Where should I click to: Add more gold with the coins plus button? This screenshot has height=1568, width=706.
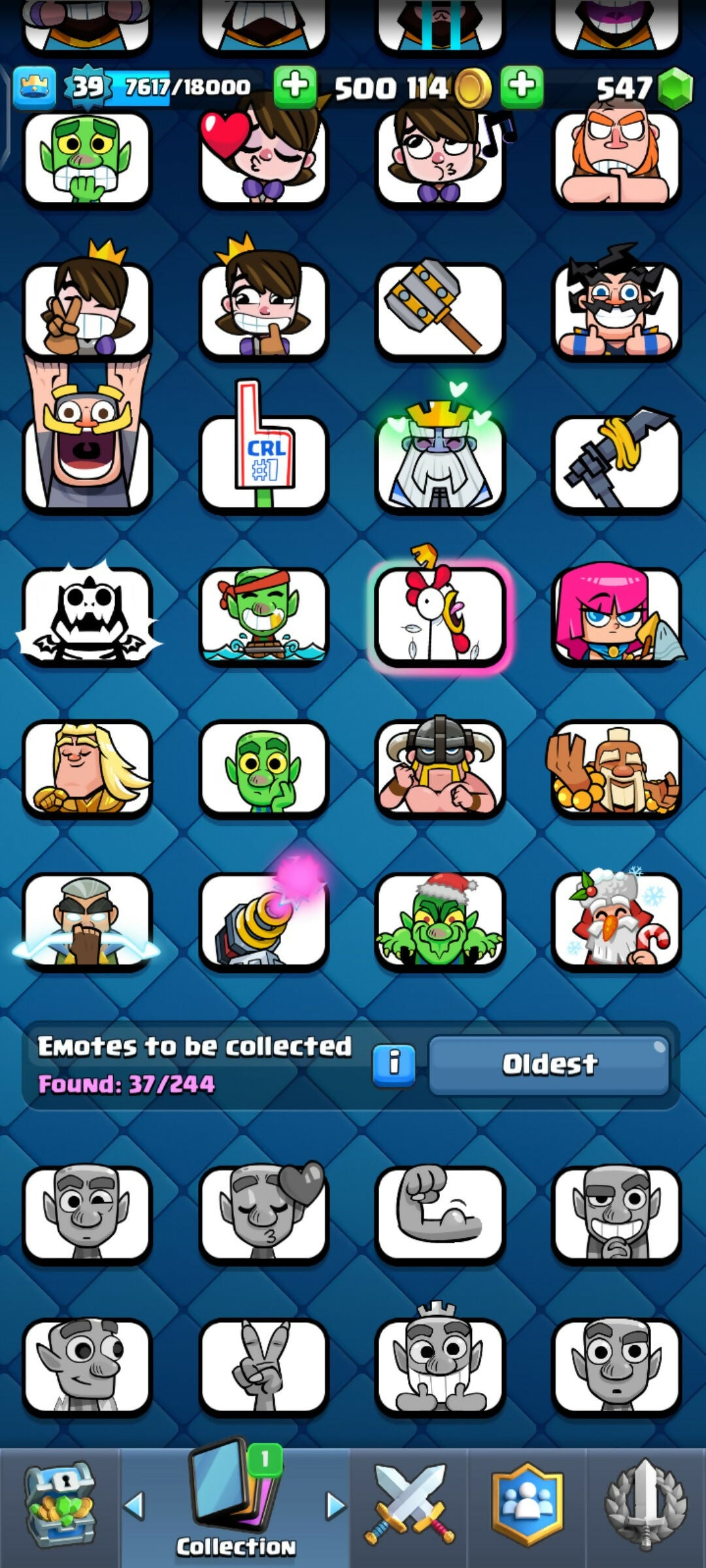(295, 86)
